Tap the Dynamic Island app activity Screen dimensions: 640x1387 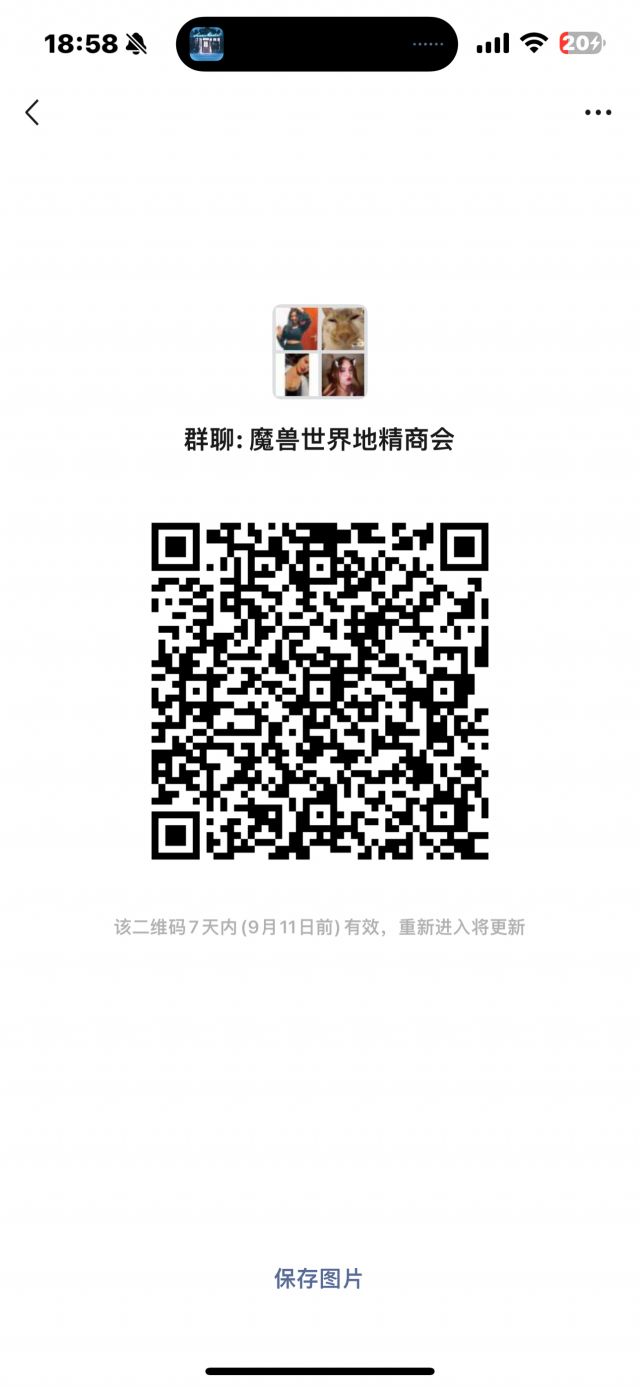(316, 44)
